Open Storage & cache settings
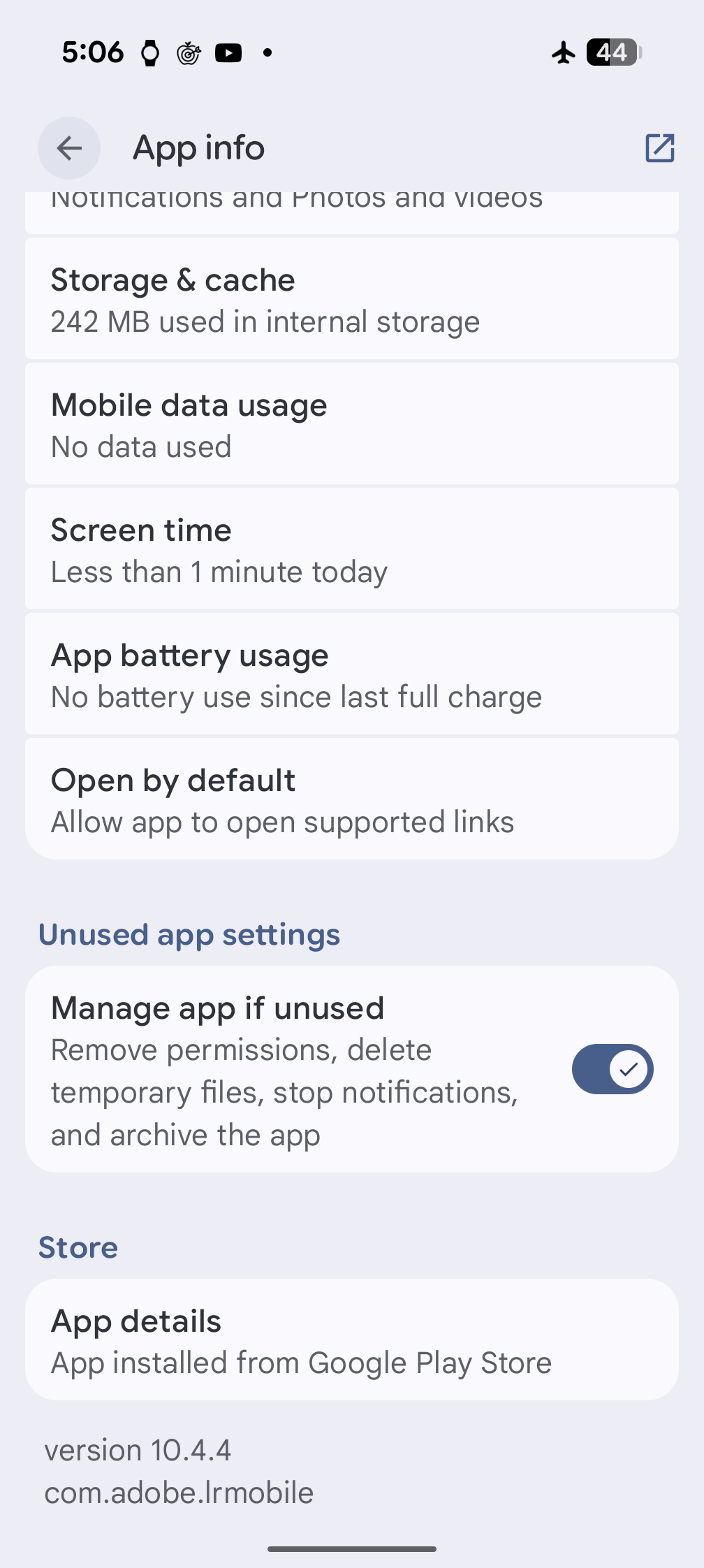 click(x=352, y=300)
